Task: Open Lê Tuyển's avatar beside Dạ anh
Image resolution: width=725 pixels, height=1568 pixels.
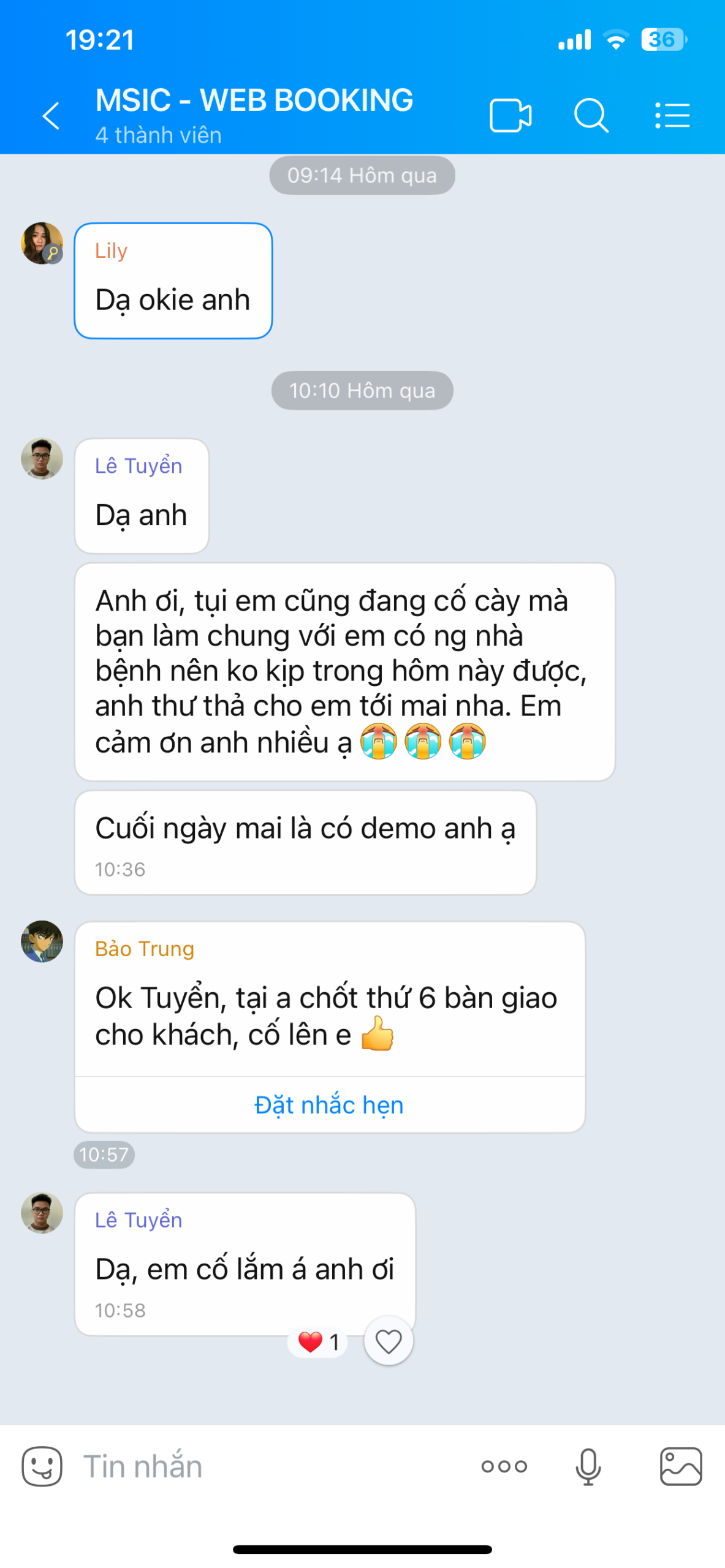Action: tap(42, 458)
